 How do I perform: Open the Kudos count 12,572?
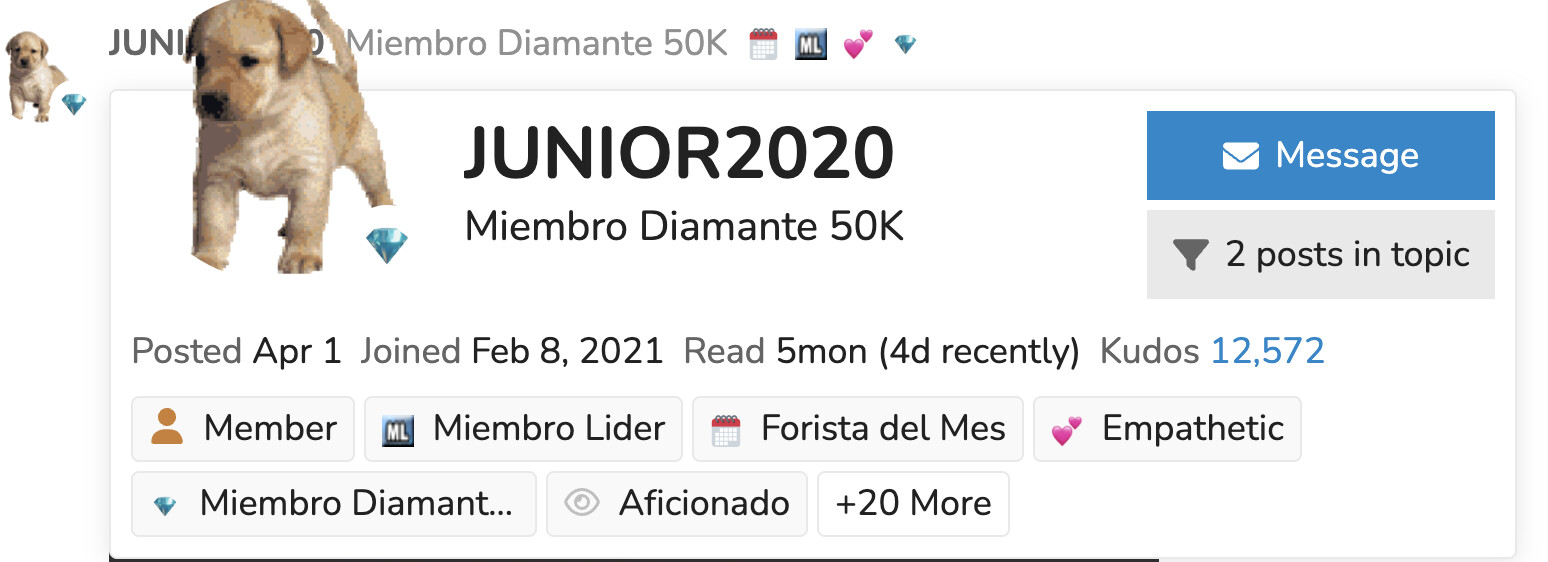pos(1267,351)
